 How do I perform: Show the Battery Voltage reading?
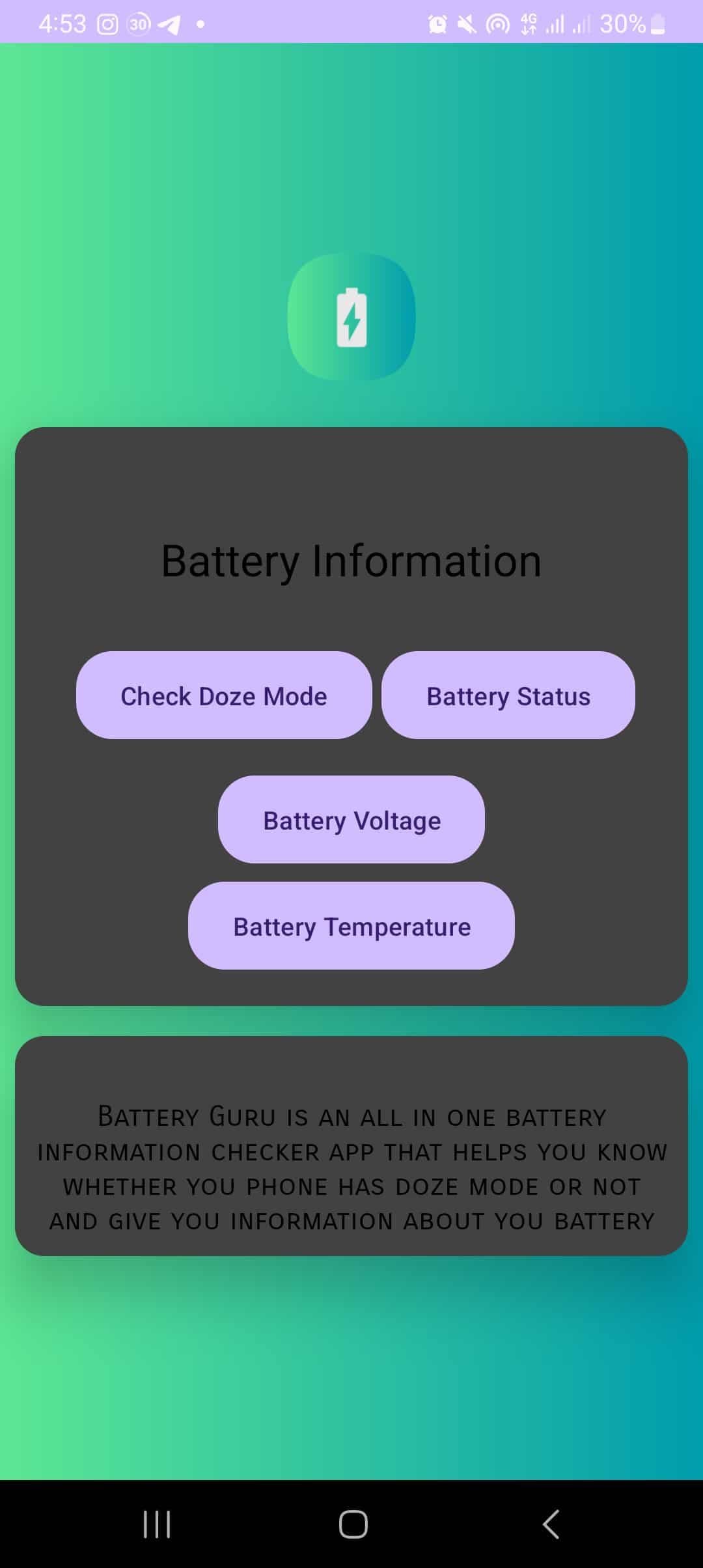[351, 820]
